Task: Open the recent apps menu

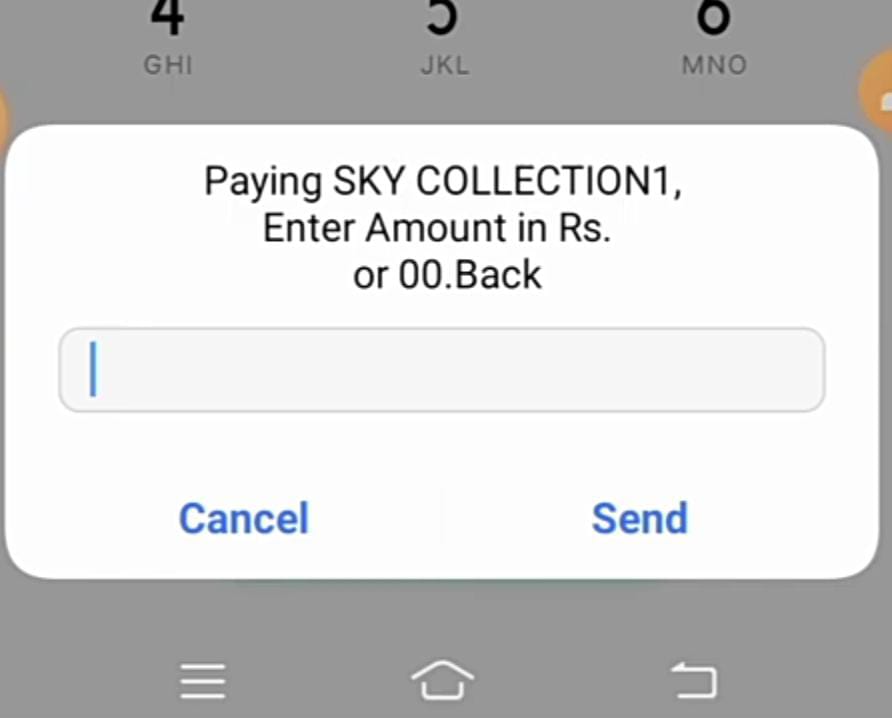Action: [x=203, y=681]
